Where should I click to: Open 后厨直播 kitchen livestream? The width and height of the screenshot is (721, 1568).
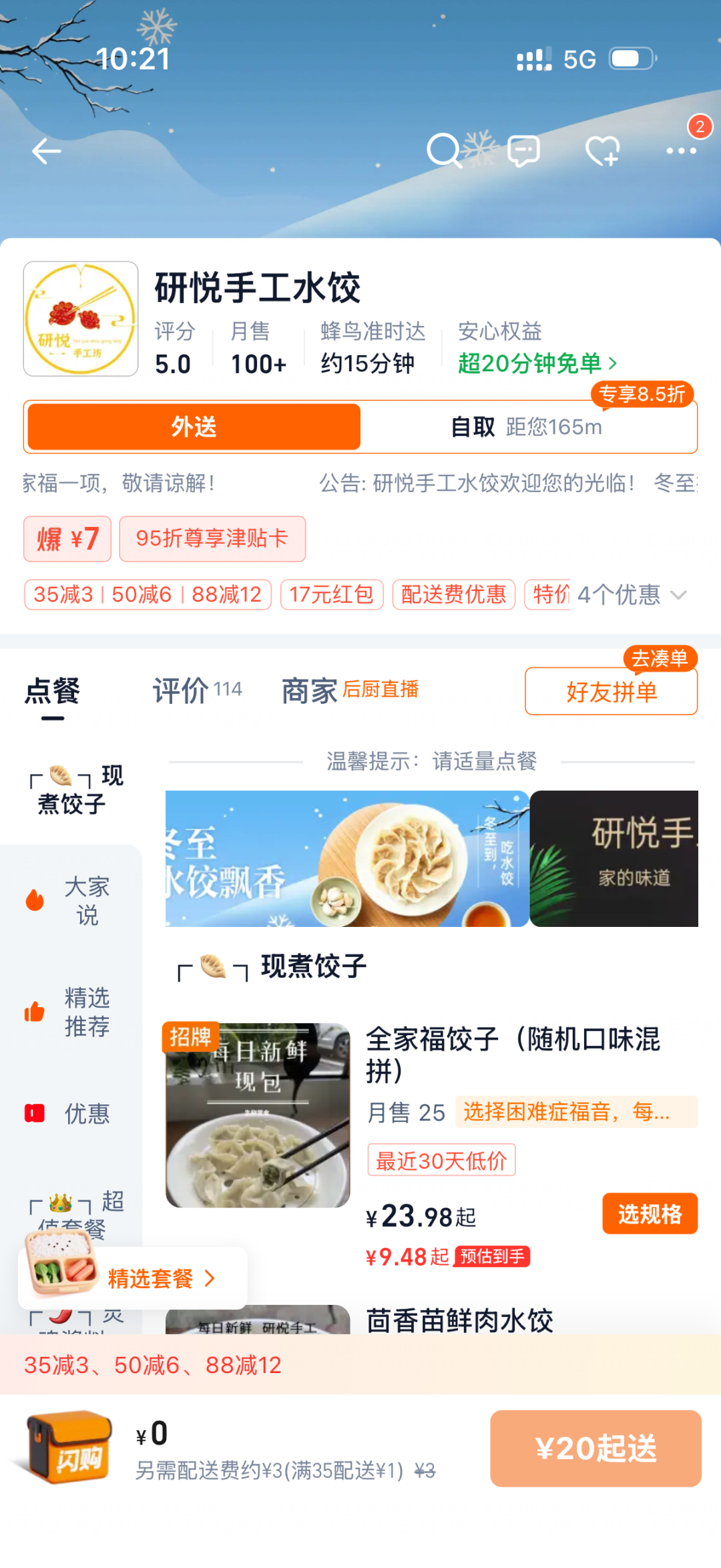[x=381, y=691]
